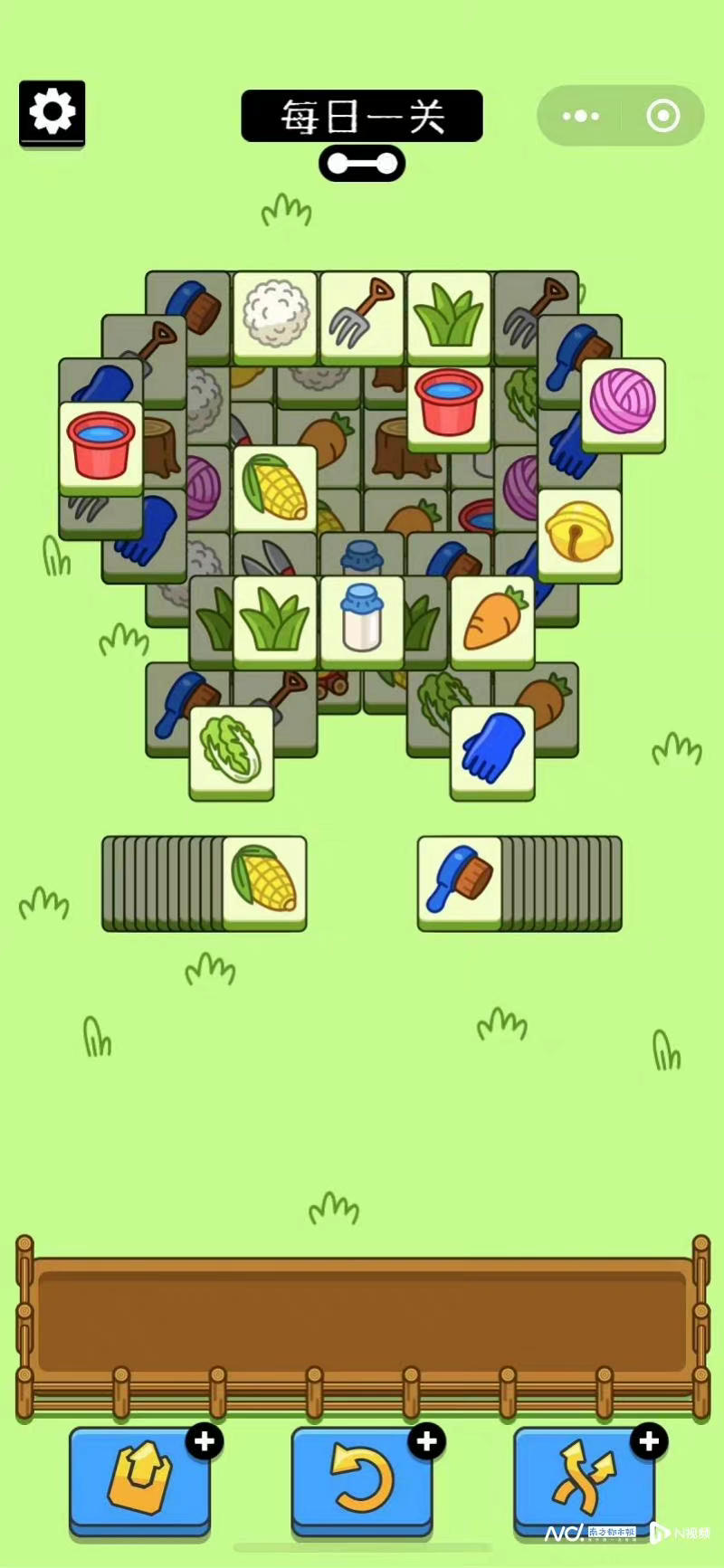Pick the uncovered orange carrot tile

point(492,619)
